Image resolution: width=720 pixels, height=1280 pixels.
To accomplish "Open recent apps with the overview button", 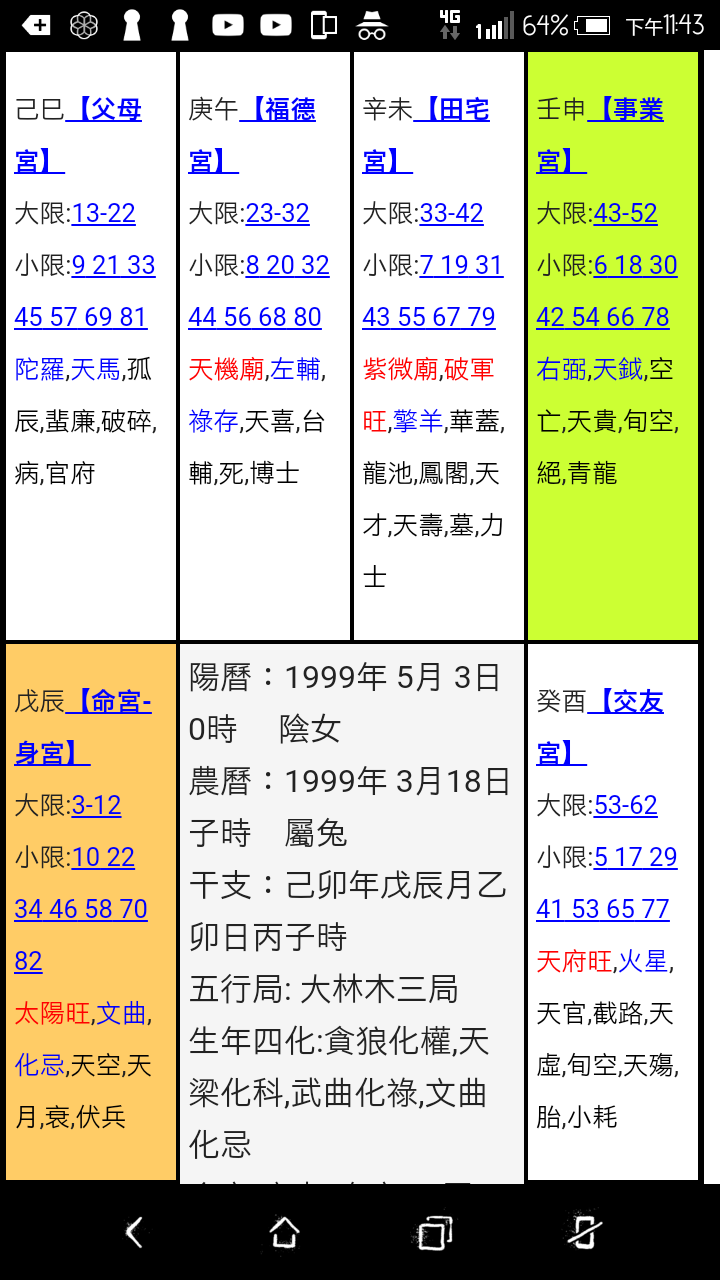I will [x=433, y=1232].
